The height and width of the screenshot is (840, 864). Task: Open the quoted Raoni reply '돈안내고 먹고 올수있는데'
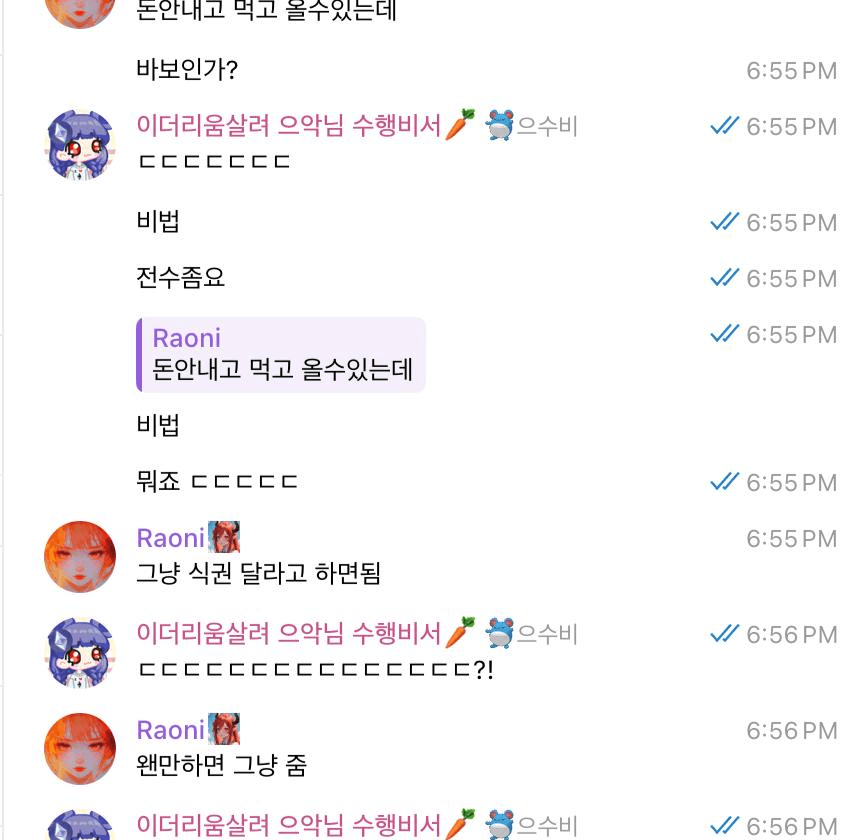(281, 354)
